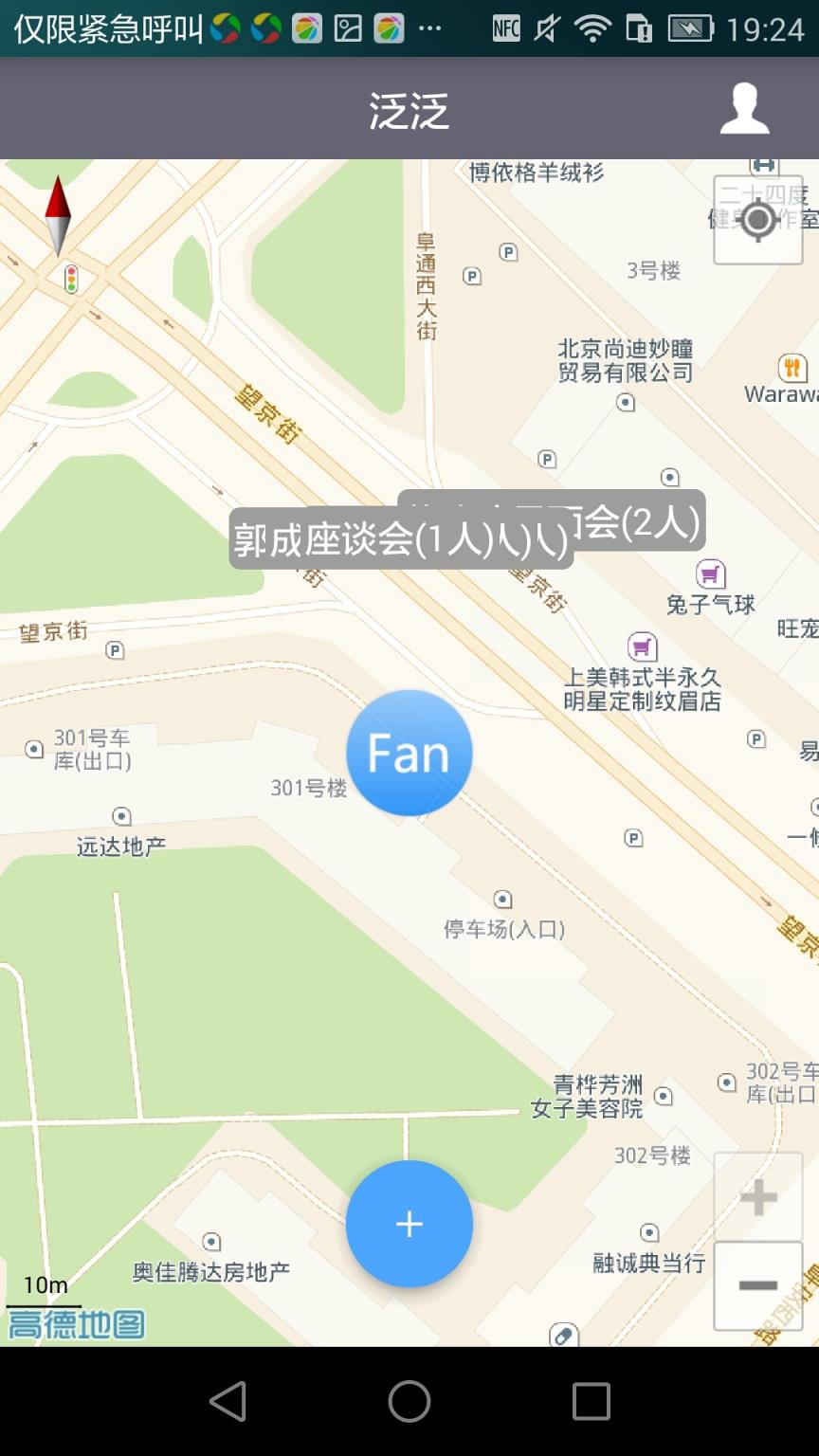Select the shopping icon near 兔子气球

711,575
